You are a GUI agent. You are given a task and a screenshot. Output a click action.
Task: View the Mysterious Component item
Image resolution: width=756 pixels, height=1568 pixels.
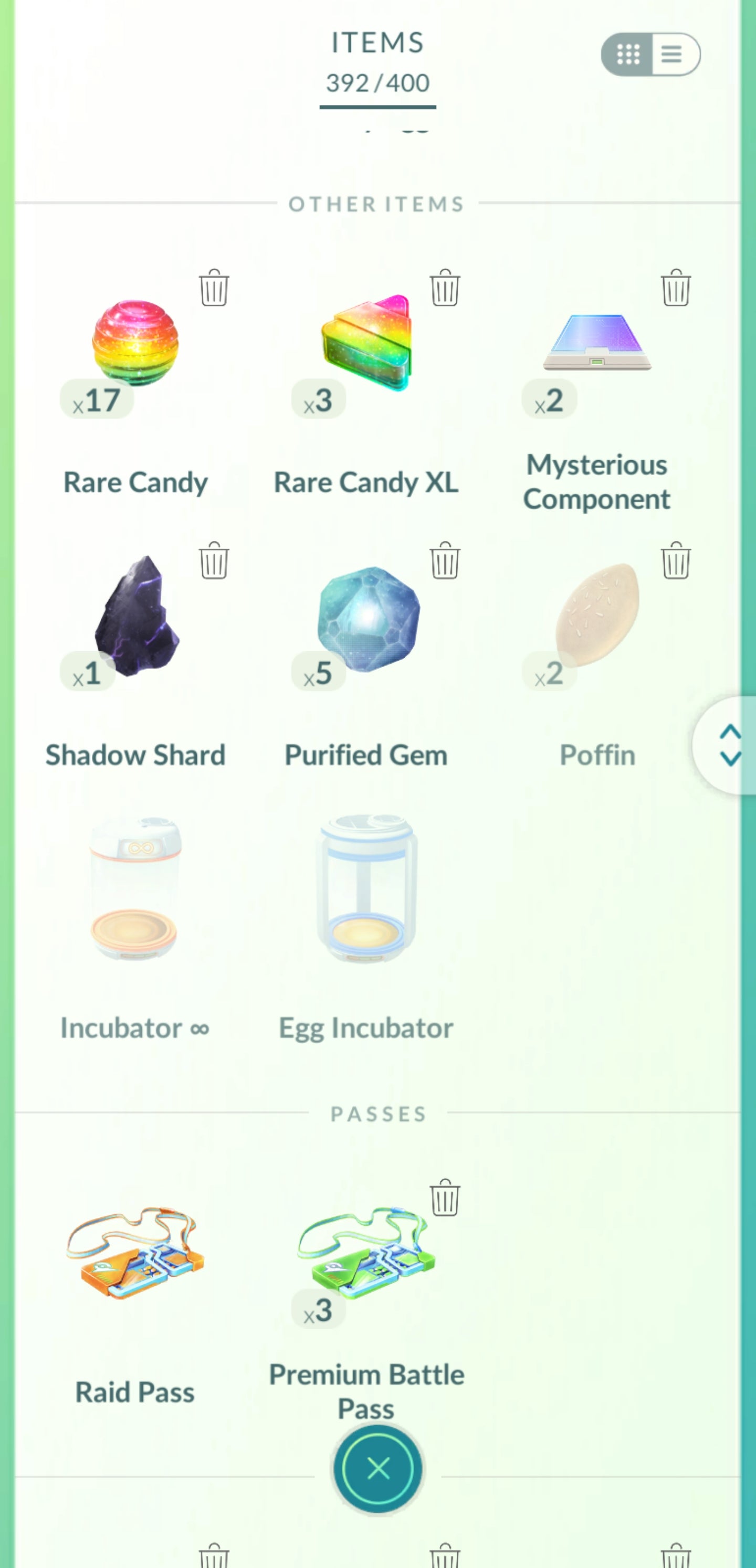[x=597, y=344]
